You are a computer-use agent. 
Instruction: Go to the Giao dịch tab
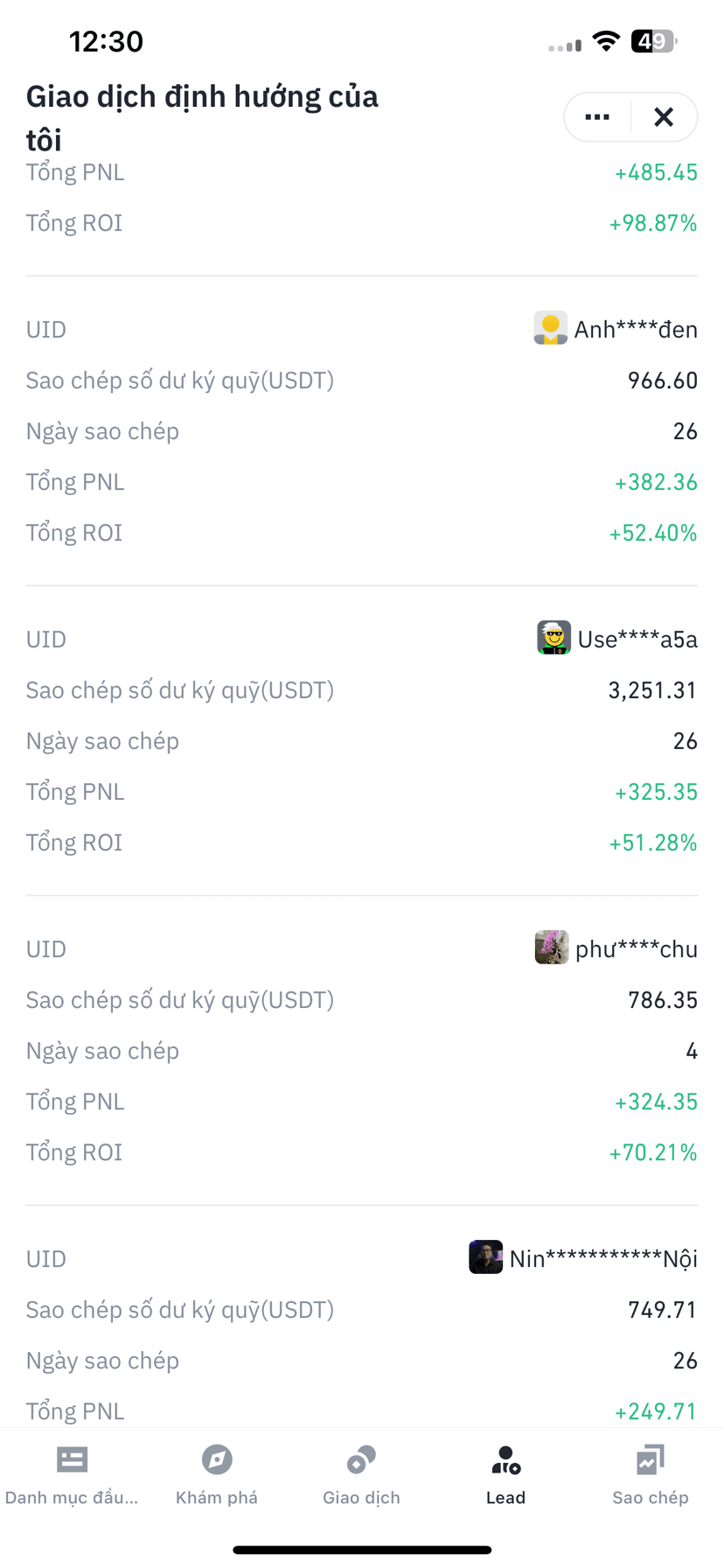pyautogui.click(x=361, y=1475)
